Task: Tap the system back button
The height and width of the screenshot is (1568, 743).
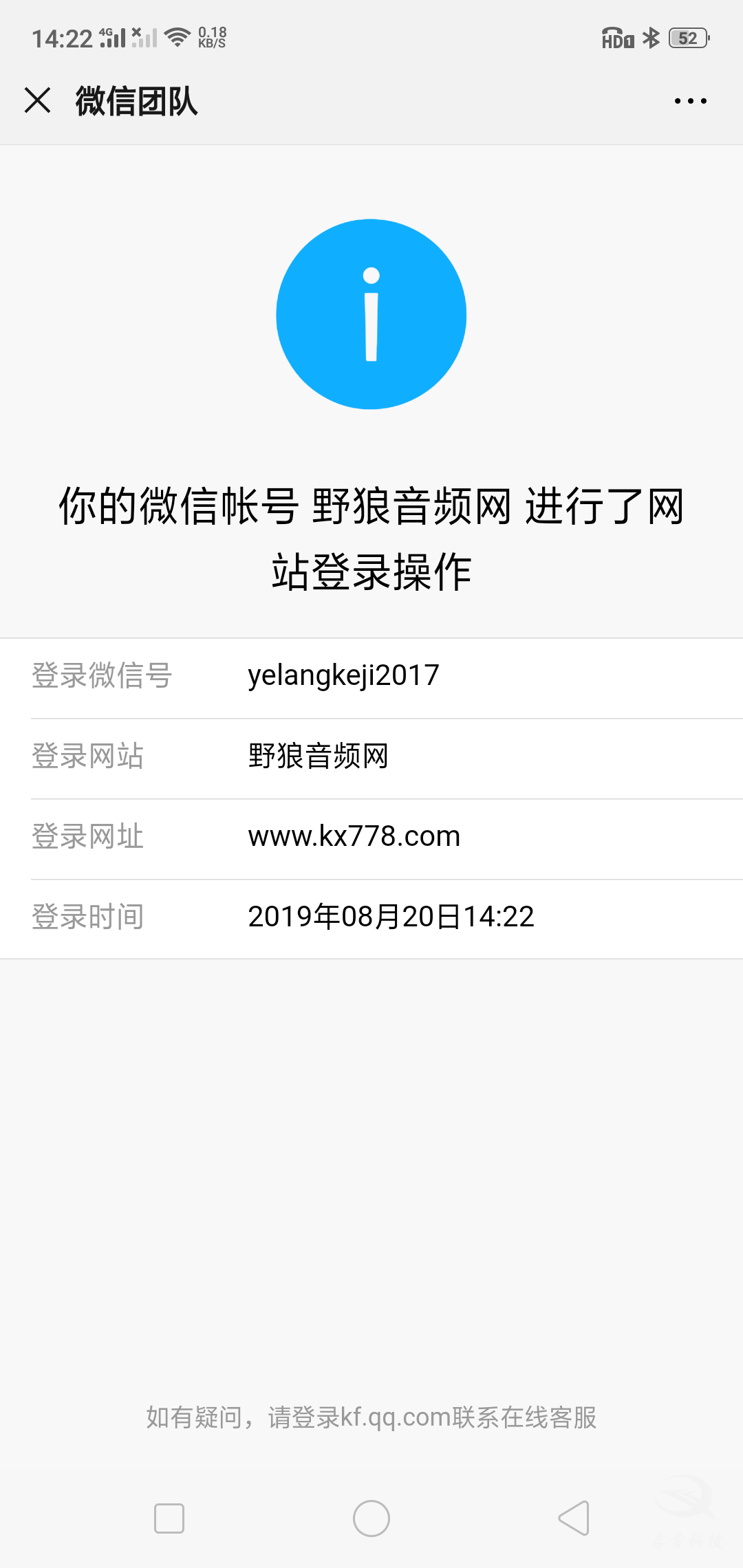Action: (574, 1518)
